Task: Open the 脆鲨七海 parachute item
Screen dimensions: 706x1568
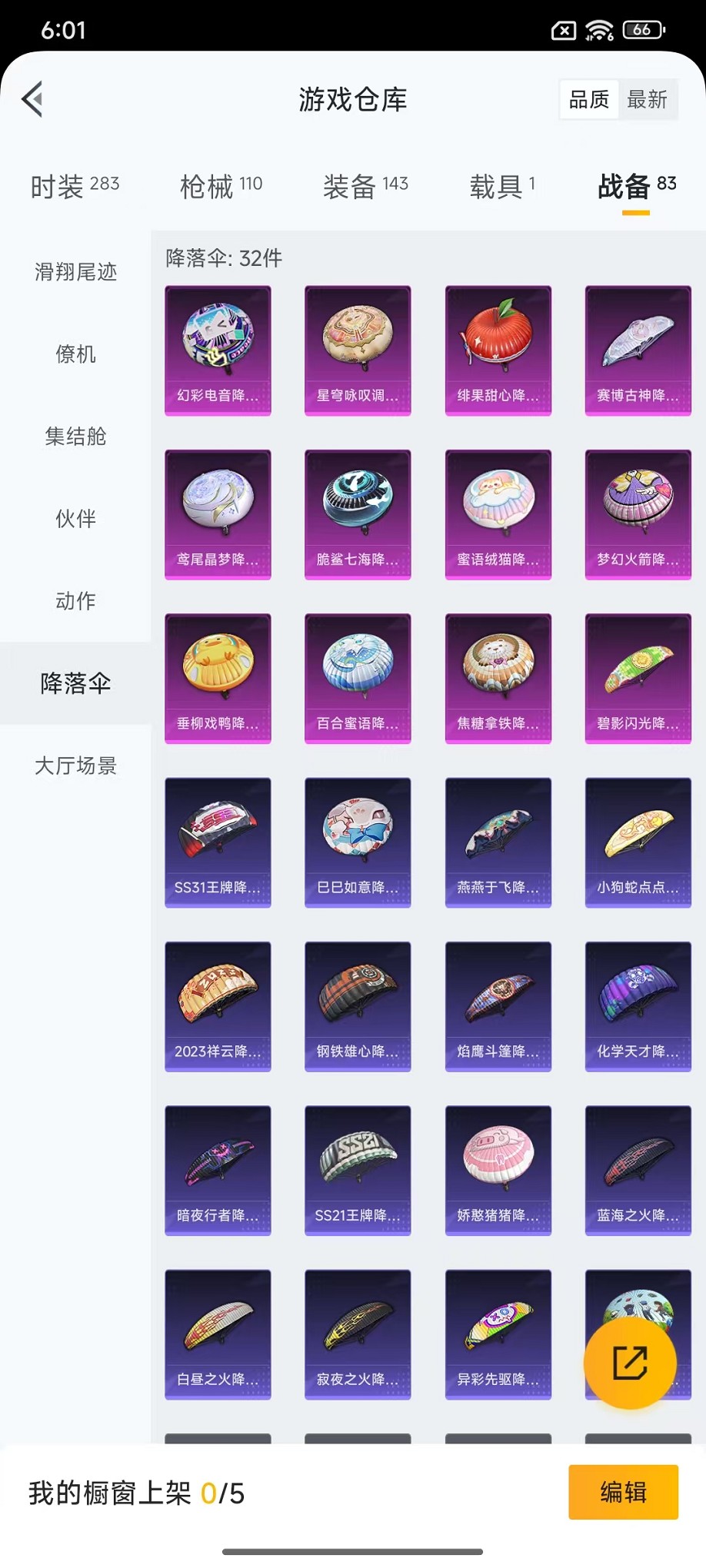Action: pos(358,514)
